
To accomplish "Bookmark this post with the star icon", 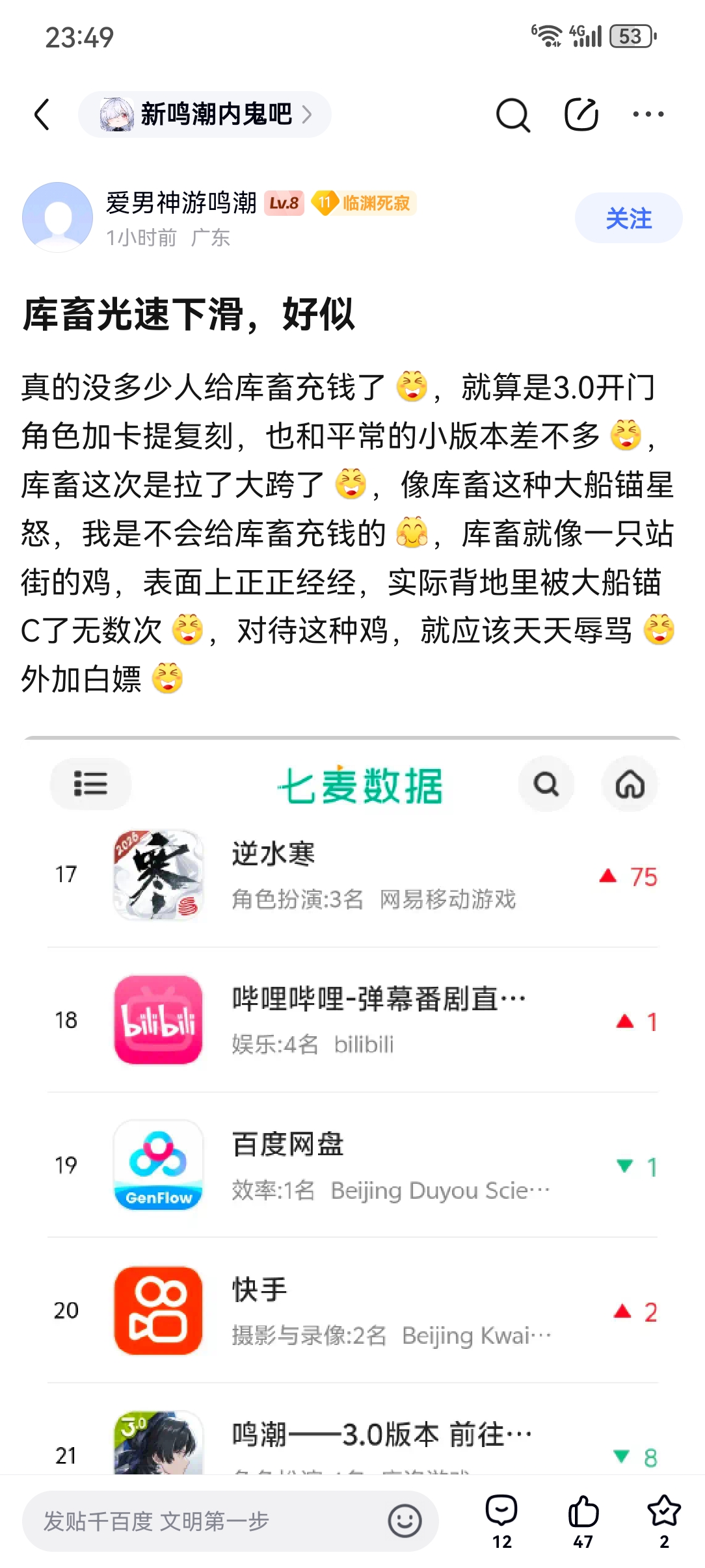I will coord(663,1520).
